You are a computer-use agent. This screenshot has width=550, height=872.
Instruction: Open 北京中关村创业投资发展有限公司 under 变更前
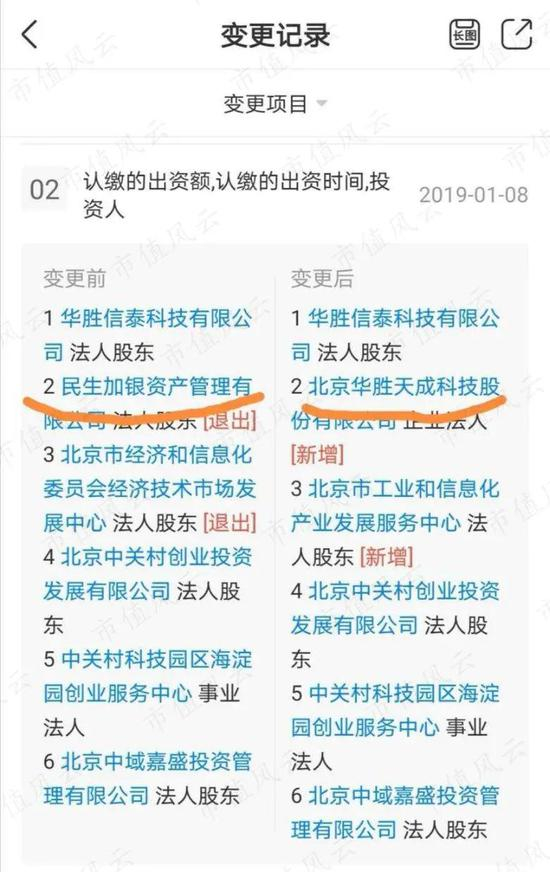pos(148,573)
